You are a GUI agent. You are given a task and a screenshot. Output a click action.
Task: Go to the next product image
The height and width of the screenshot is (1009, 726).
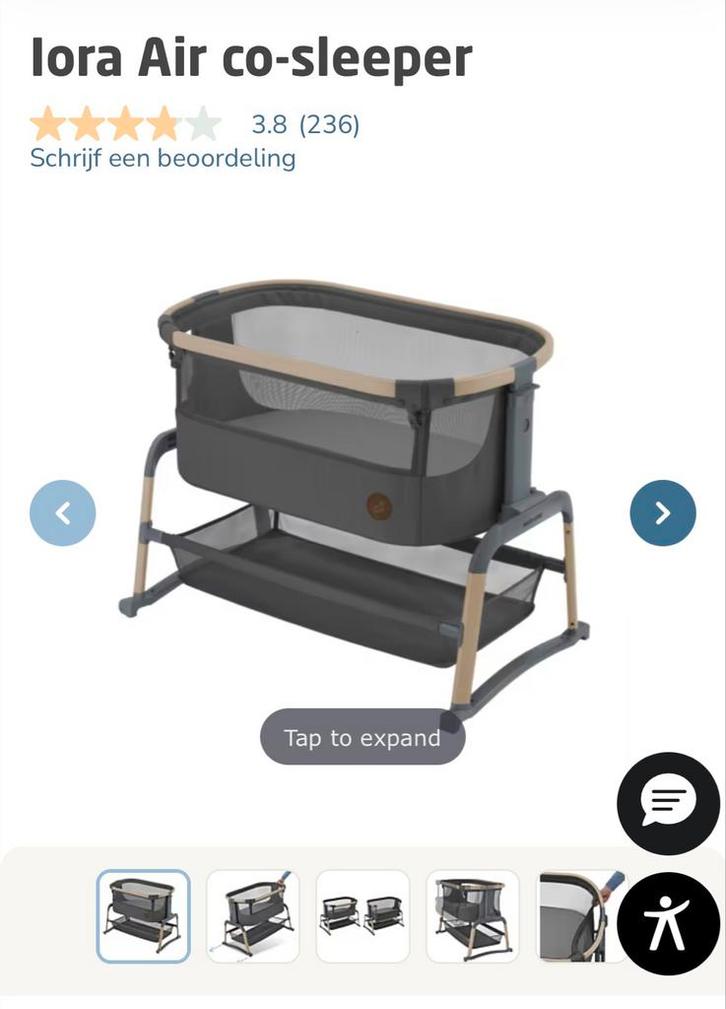tap(662, 513)
